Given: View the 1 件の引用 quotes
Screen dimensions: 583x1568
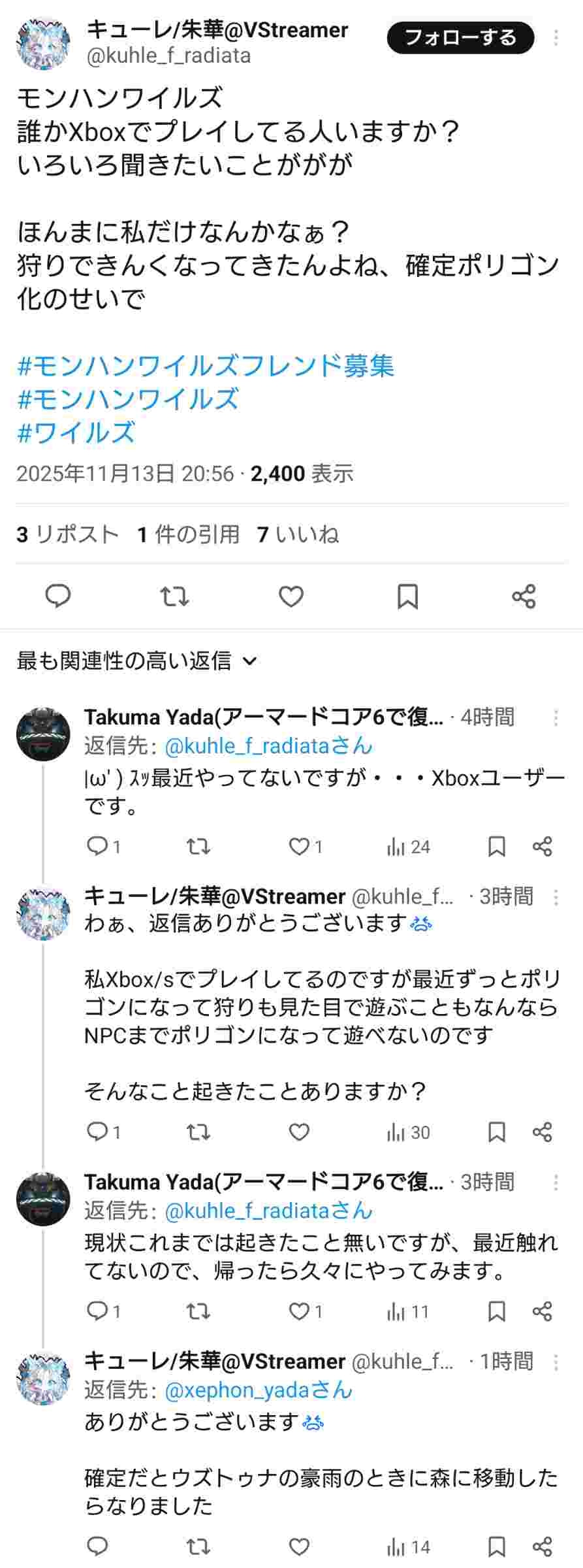Looking at the screenshot, I should tap(189, 534).
